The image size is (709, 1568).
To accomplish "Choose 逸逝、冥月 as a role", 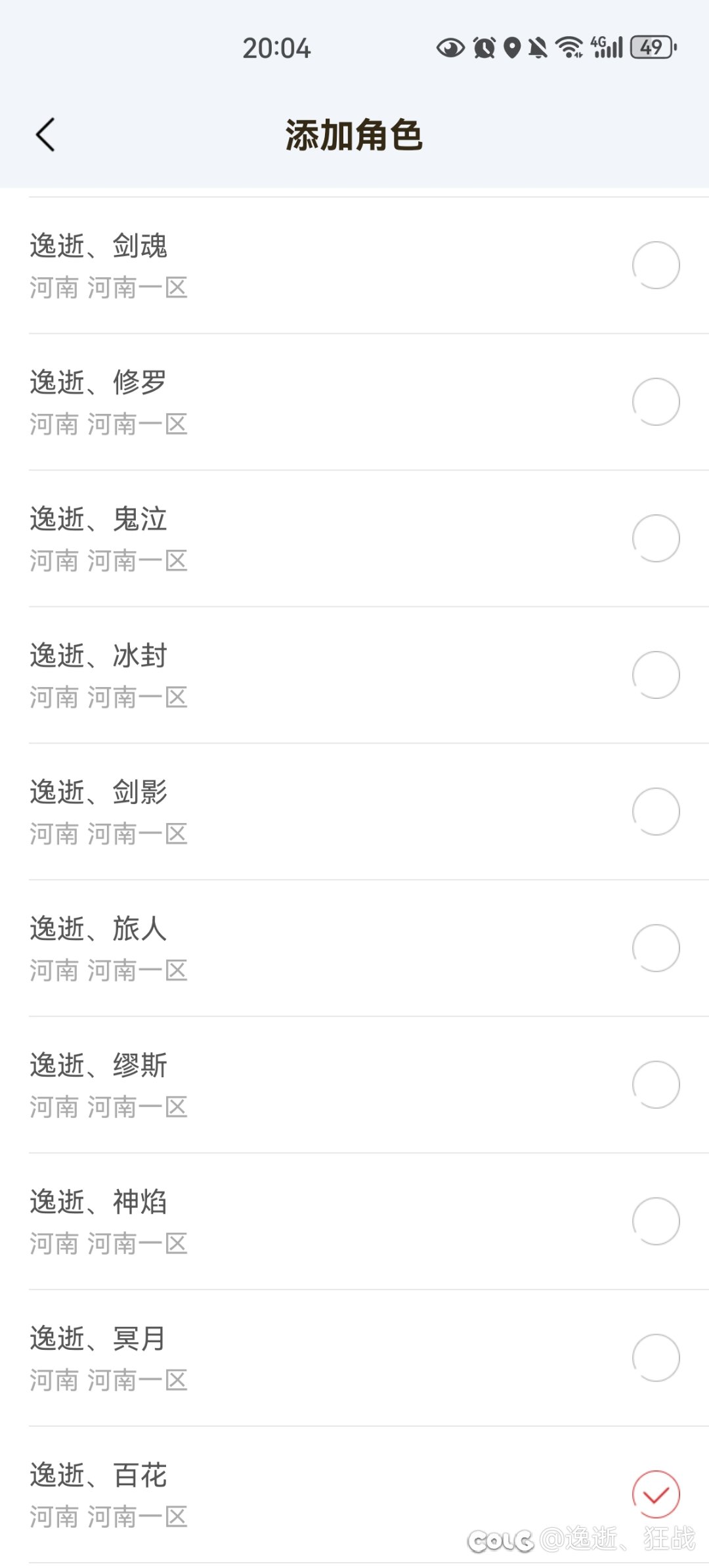I will pyautogui.click(x=655, y=1358).
